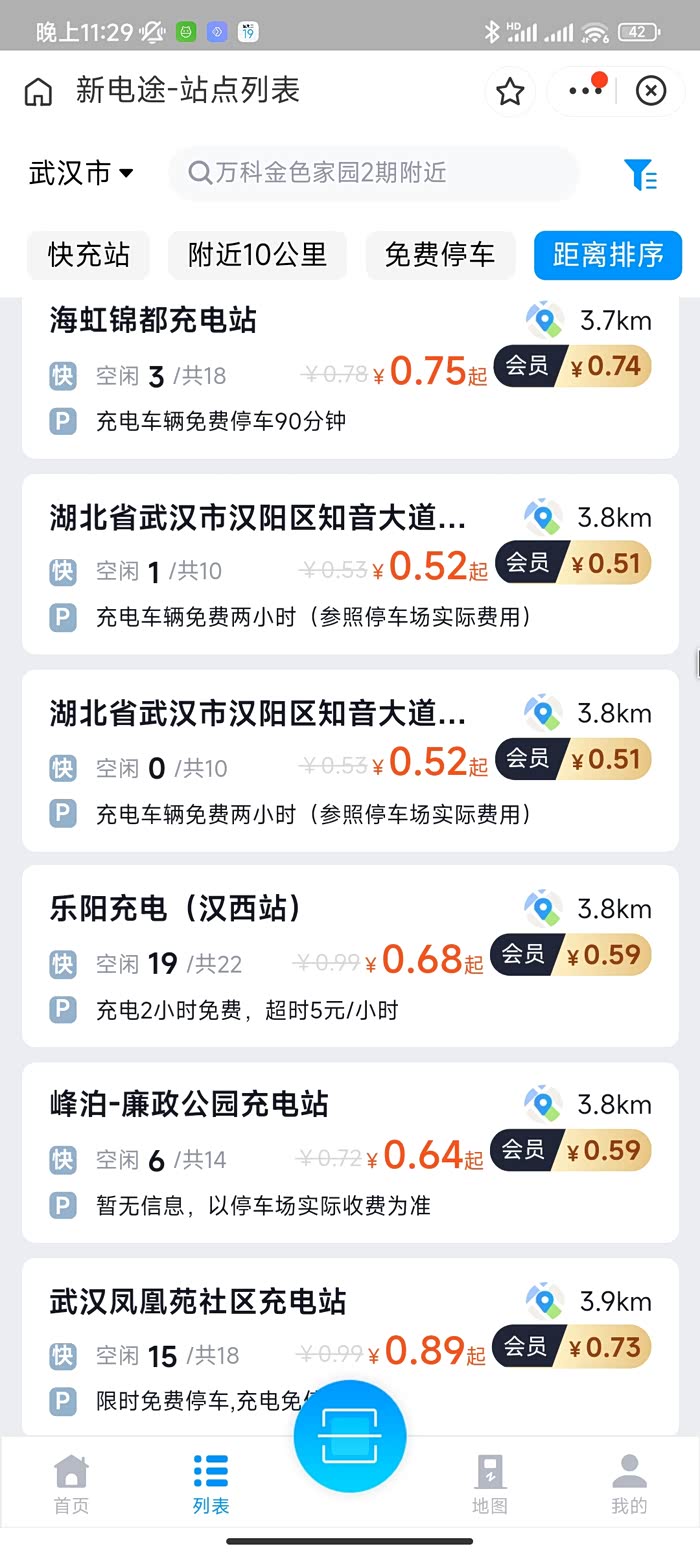This screenshot has height=1555, width=700.
Task: Tap the home icon in the header
Action: pyautogui.click(x=38, y=92)
